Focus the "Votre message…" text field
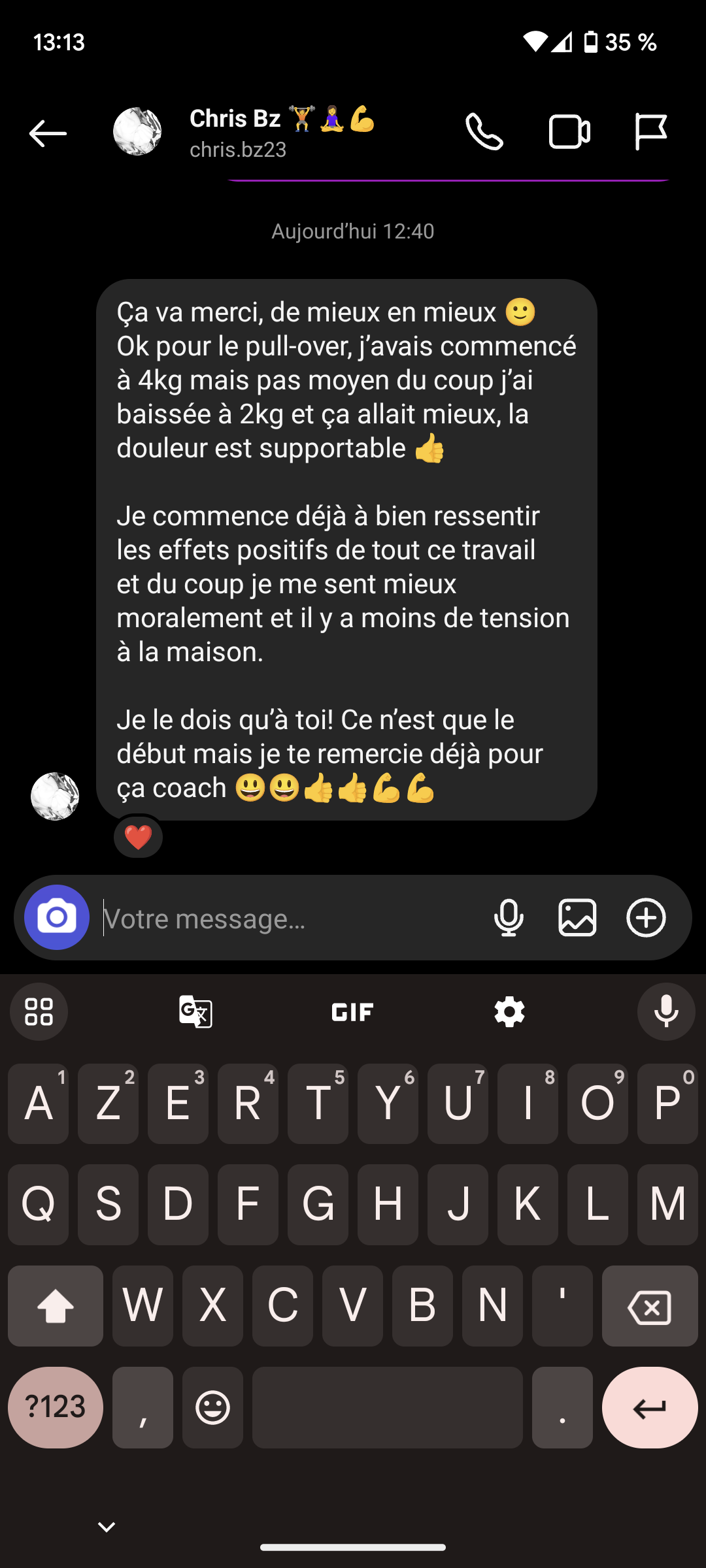The image size is (706, 1568). coord(288,919)
